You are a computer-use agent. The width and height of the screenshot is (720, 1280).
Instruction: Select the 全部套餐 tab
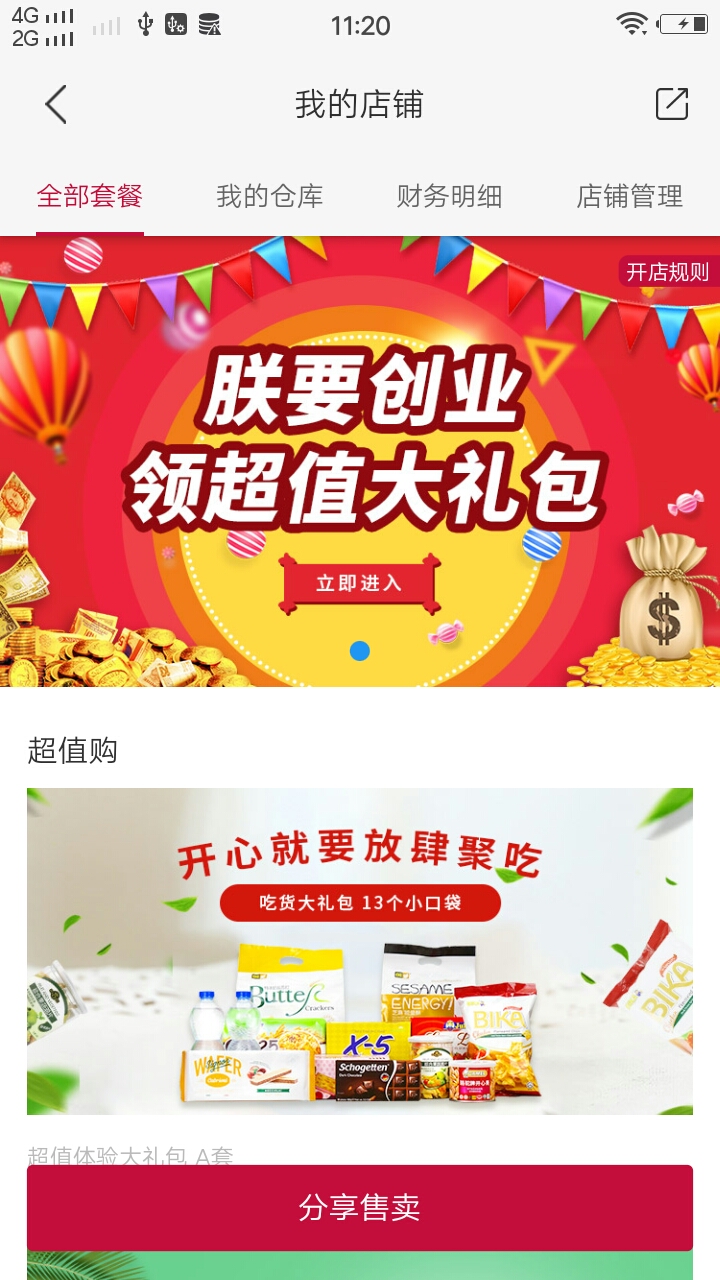90,196
